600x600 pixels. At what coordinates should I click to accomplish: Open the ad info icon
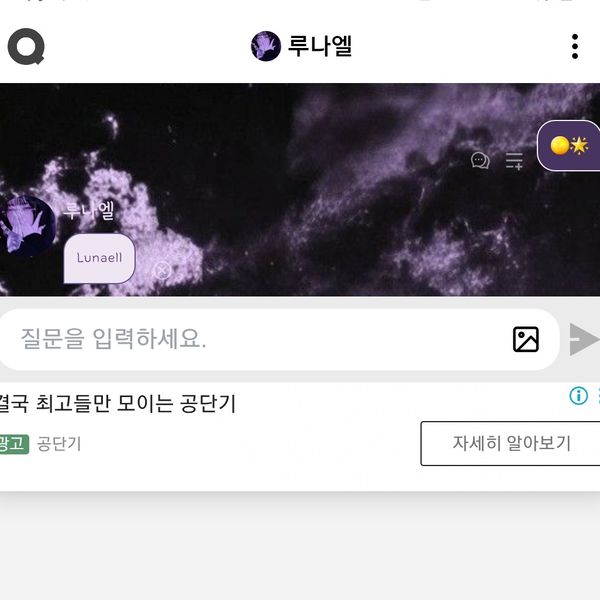coord(578,396)
